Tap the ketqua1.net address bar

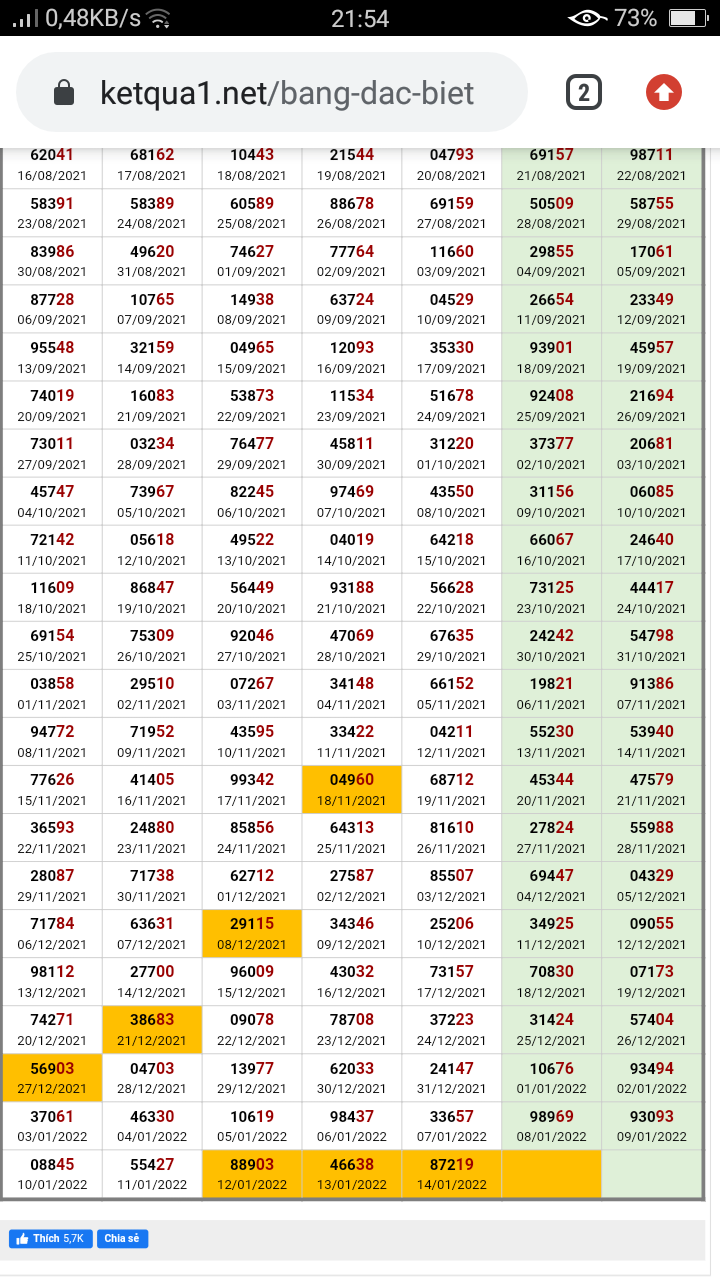tap(285, 93)
